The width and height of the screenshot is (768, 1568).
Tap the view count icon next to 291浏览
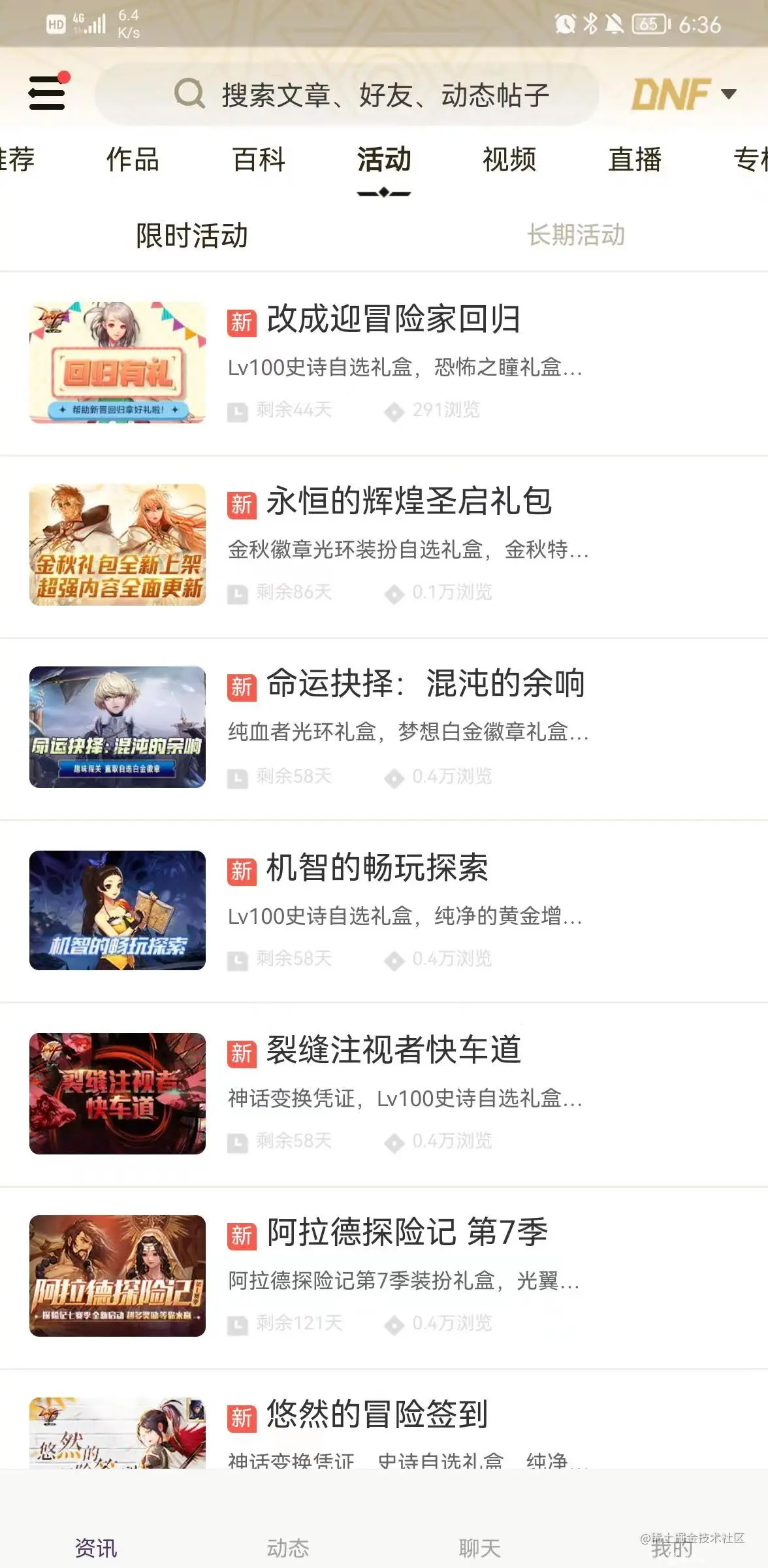click(394, 411)
